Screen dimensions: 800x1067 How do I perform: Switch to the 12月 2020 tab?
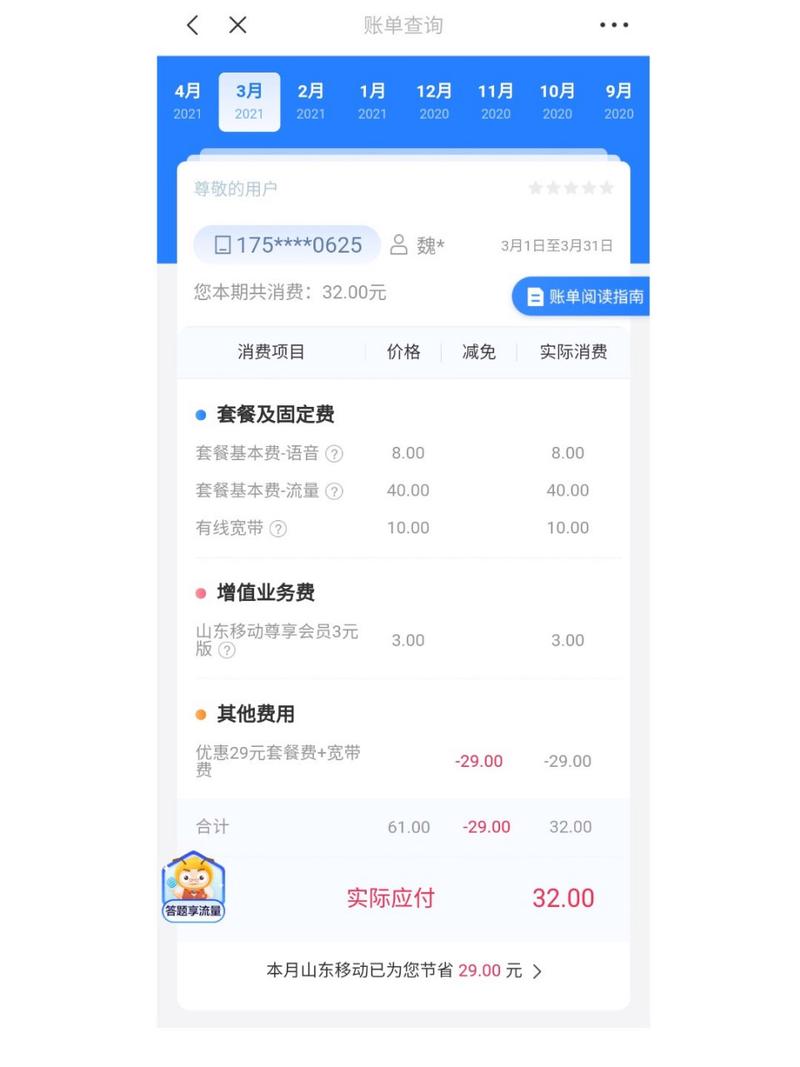point(434,101)
